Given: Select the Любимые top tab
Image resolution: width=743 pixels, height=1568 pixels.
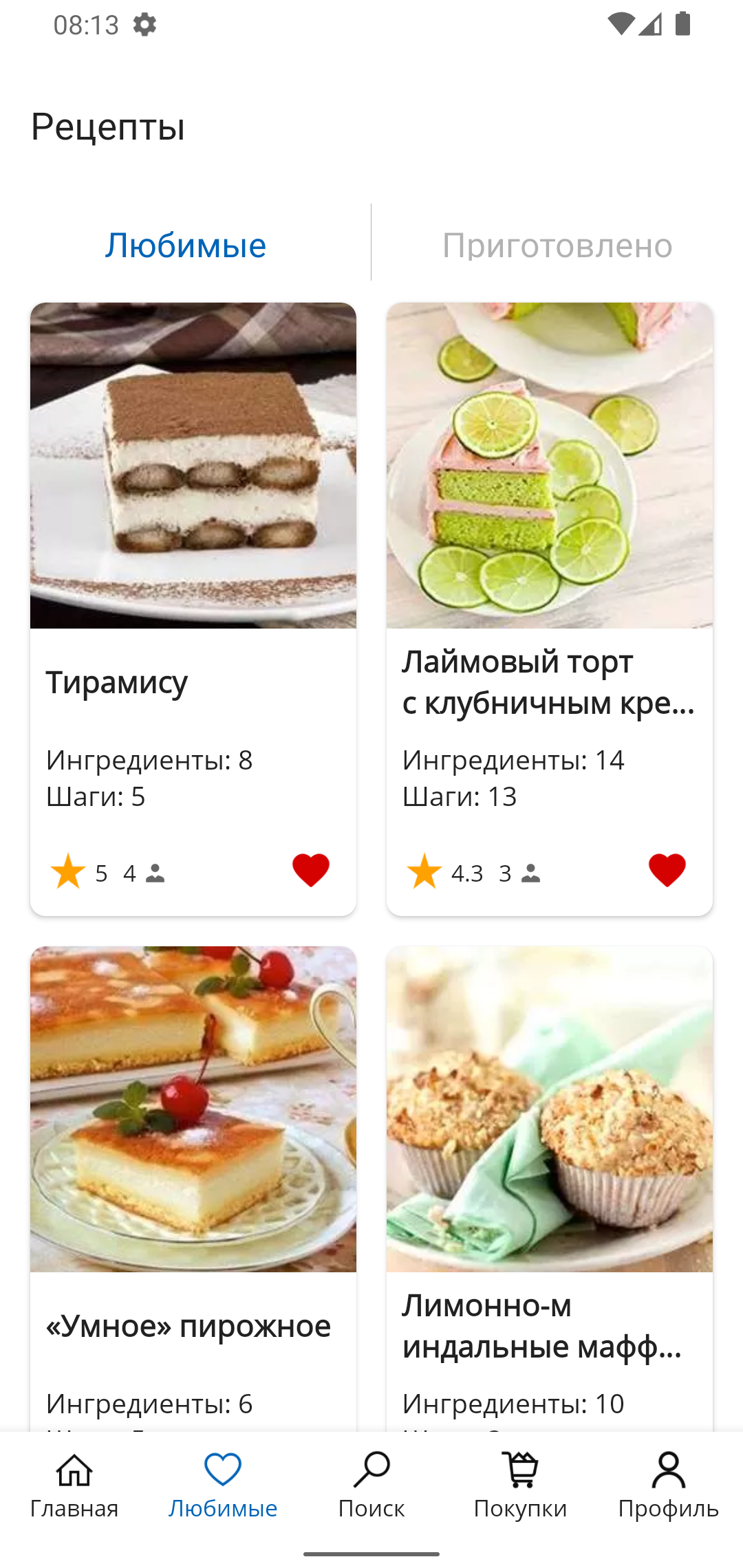Looking at the screenshot, I should [x=186, y=245].
